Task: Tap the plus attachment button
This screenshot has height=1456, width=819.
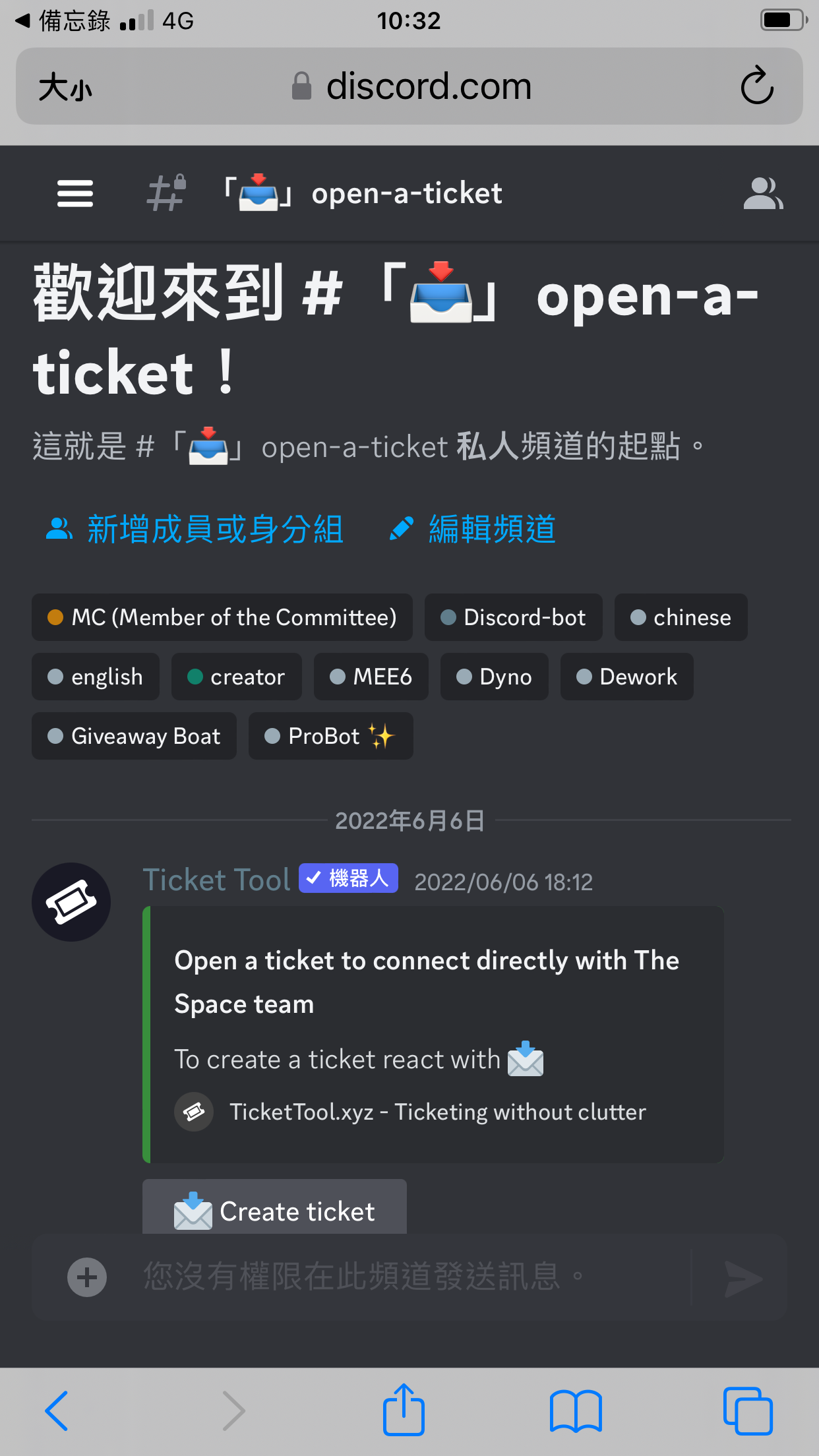Action: click(x=87, y=1278)
